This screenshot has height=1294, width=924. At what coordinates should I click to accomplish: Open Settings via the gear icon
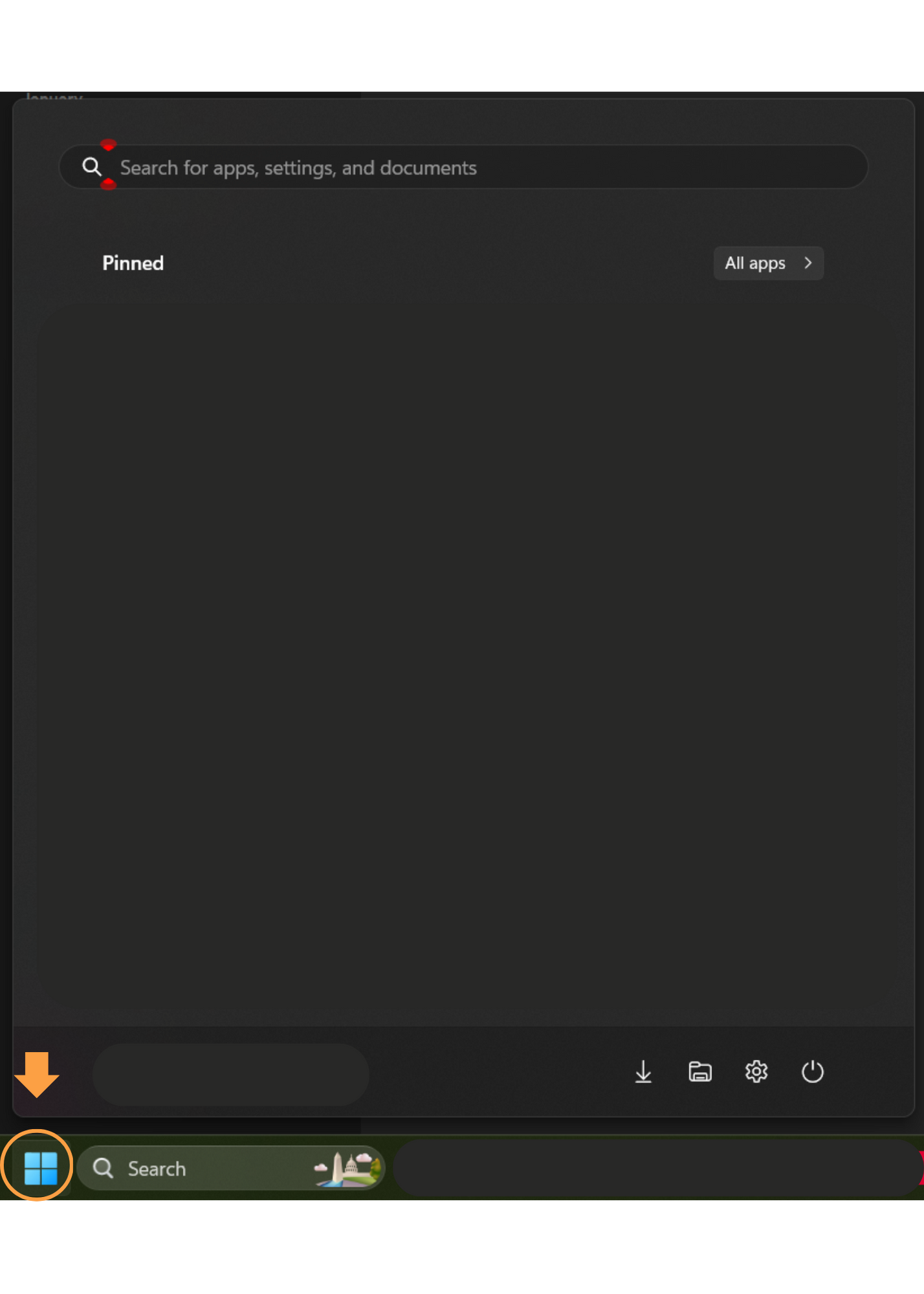756,1072
